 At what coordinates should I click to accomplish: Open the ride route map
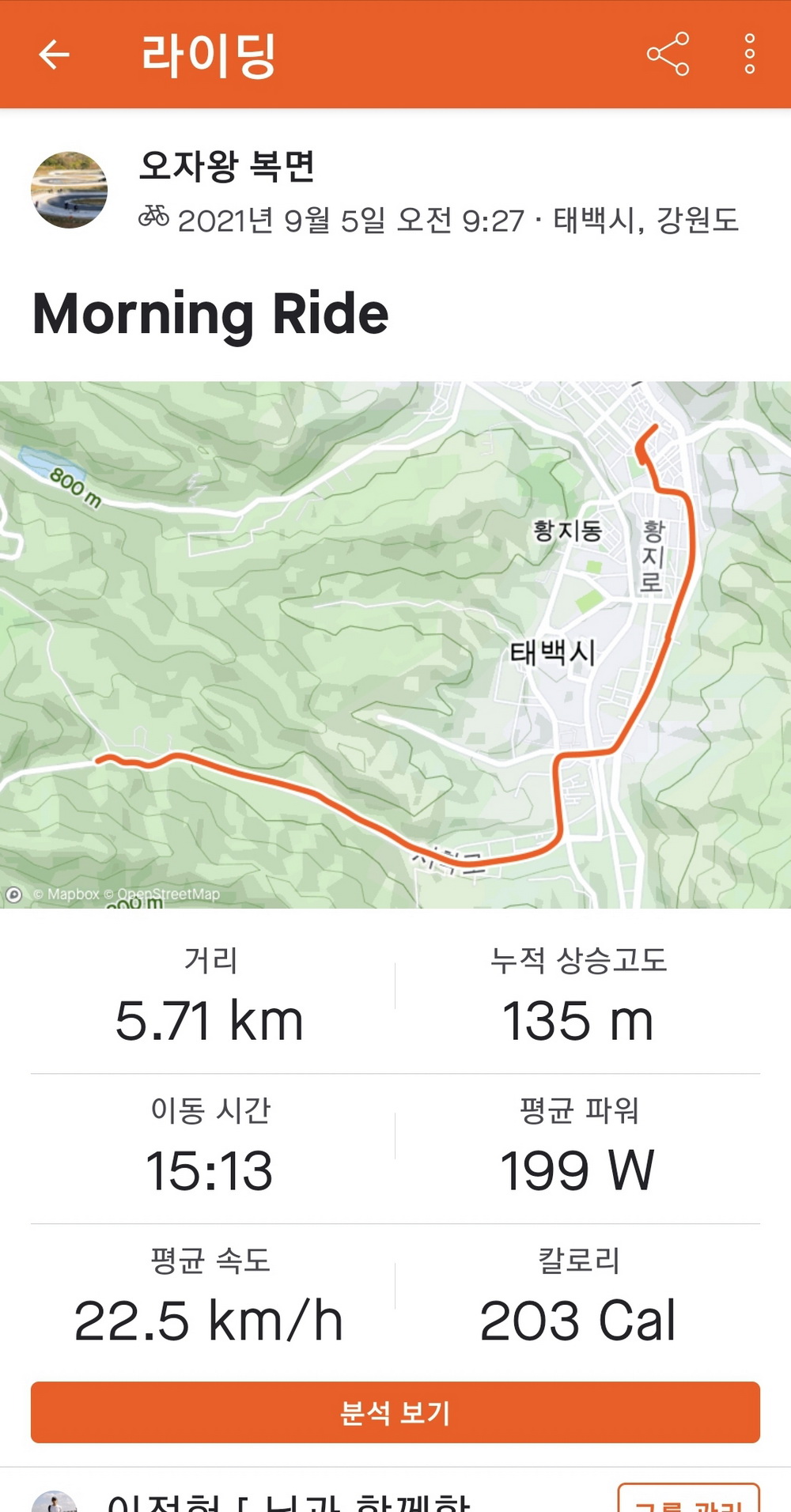coord(395,644)
